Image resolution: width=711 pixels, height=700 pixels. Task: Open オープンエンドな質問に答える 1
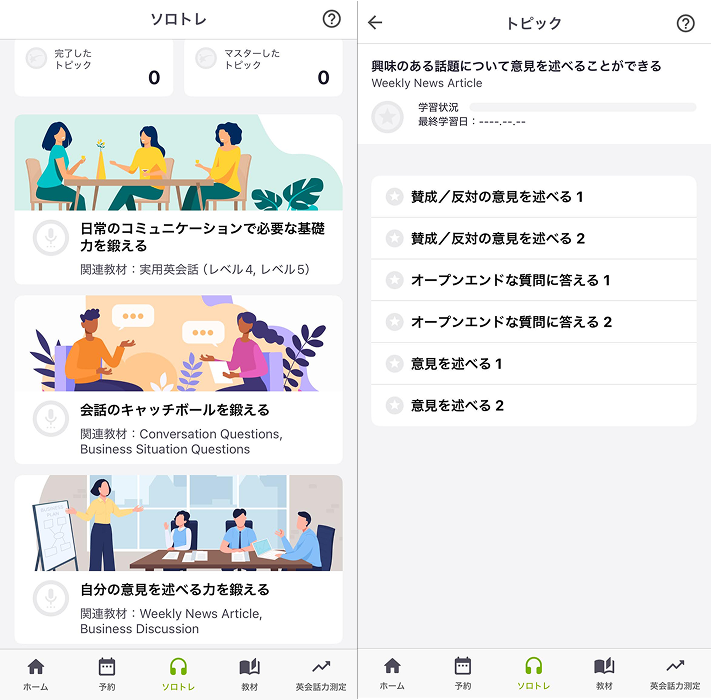pos(533,280)
